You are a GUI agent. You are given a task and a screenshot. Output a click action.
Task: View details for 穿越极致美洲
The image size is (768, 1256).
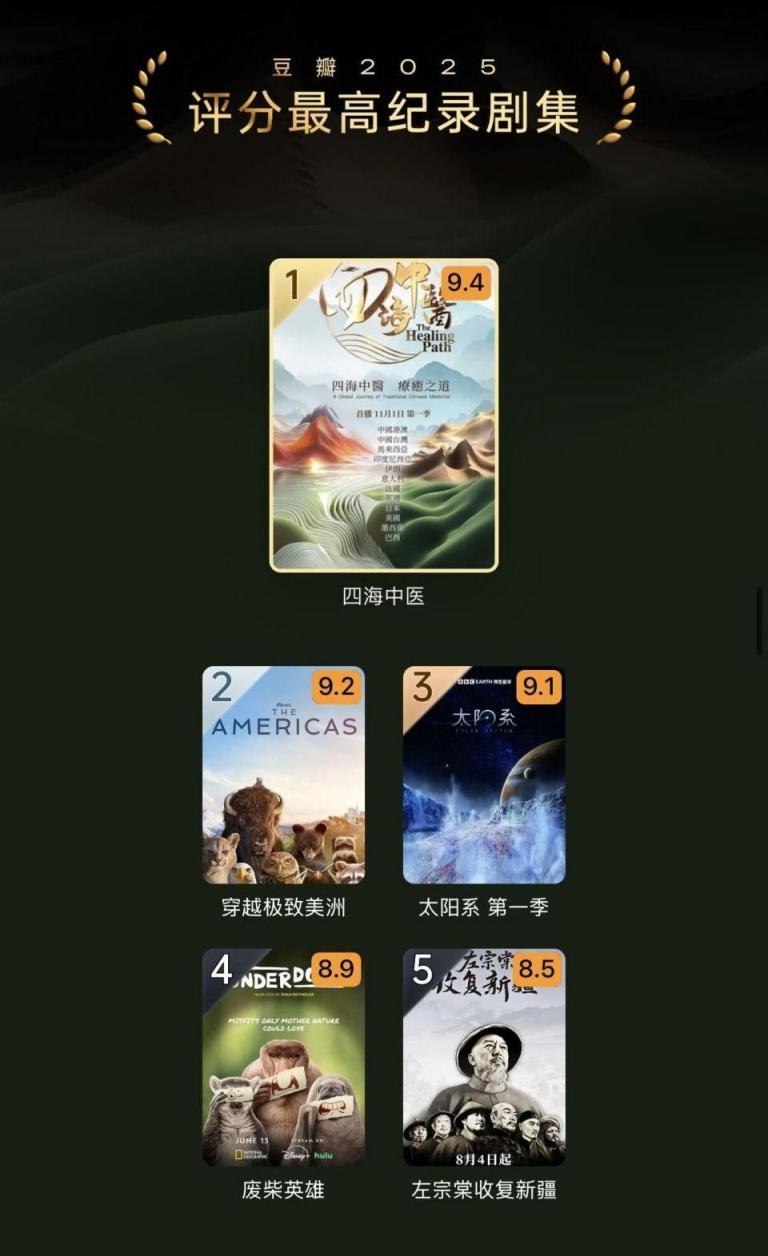283,775
